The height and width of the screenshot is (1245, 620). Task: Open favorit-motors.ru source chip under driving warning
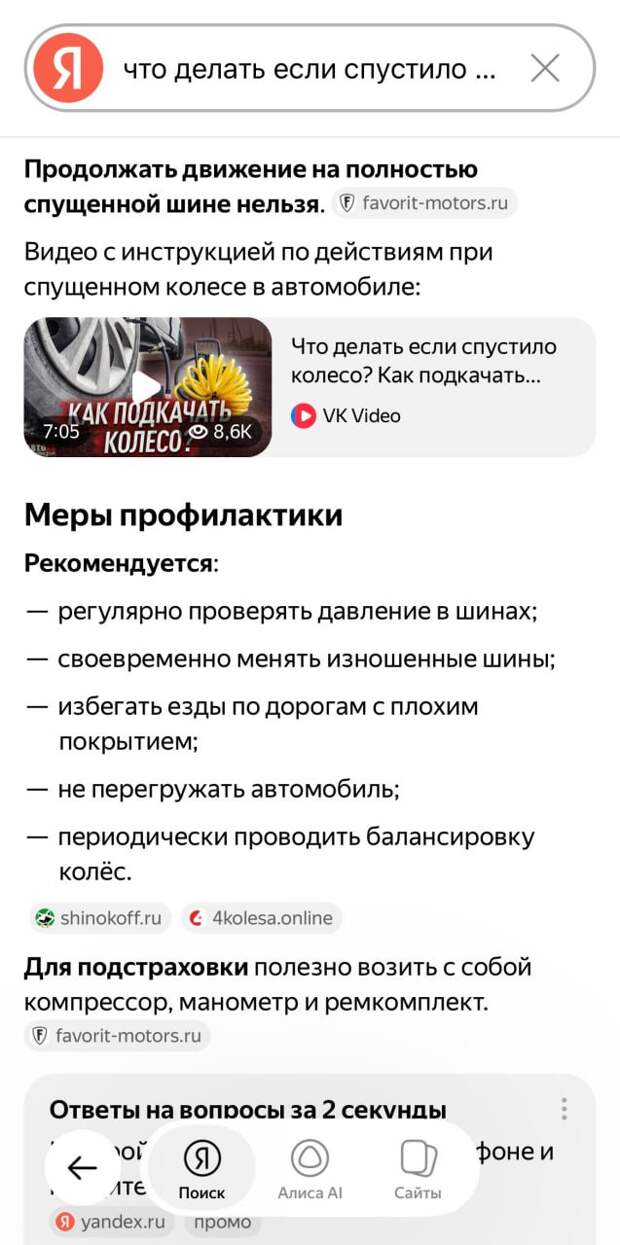pyautogui.click(x=425, y=204)
